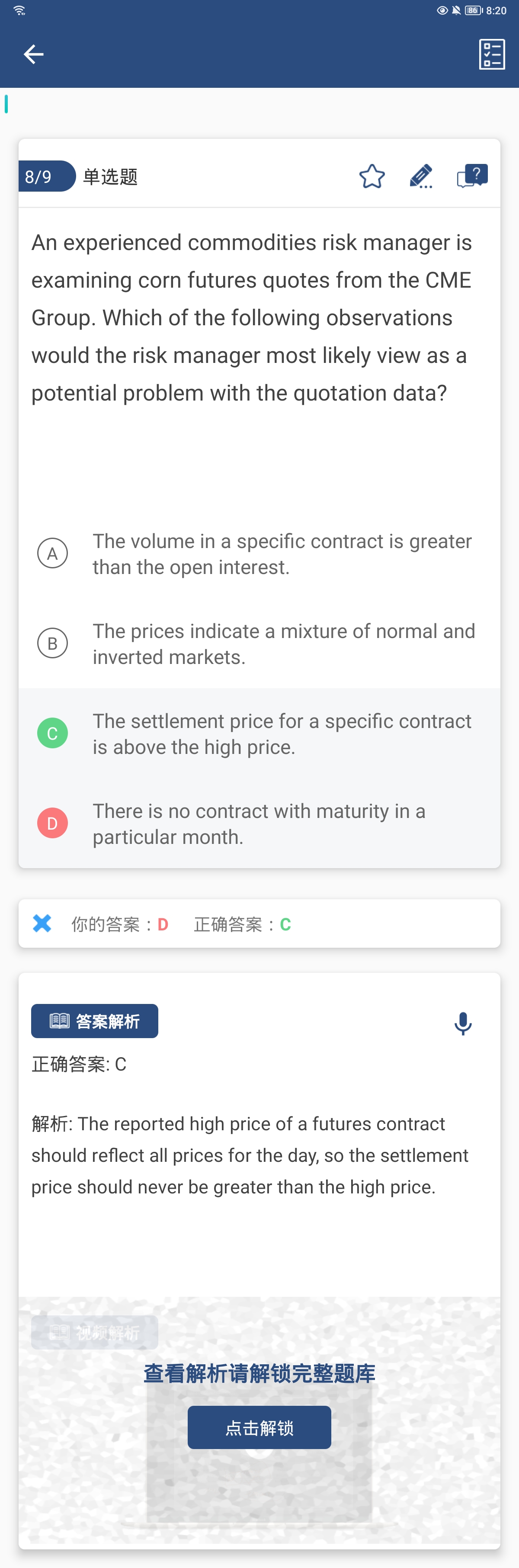Select option A about volume and open interest

[x=53, y=553]
